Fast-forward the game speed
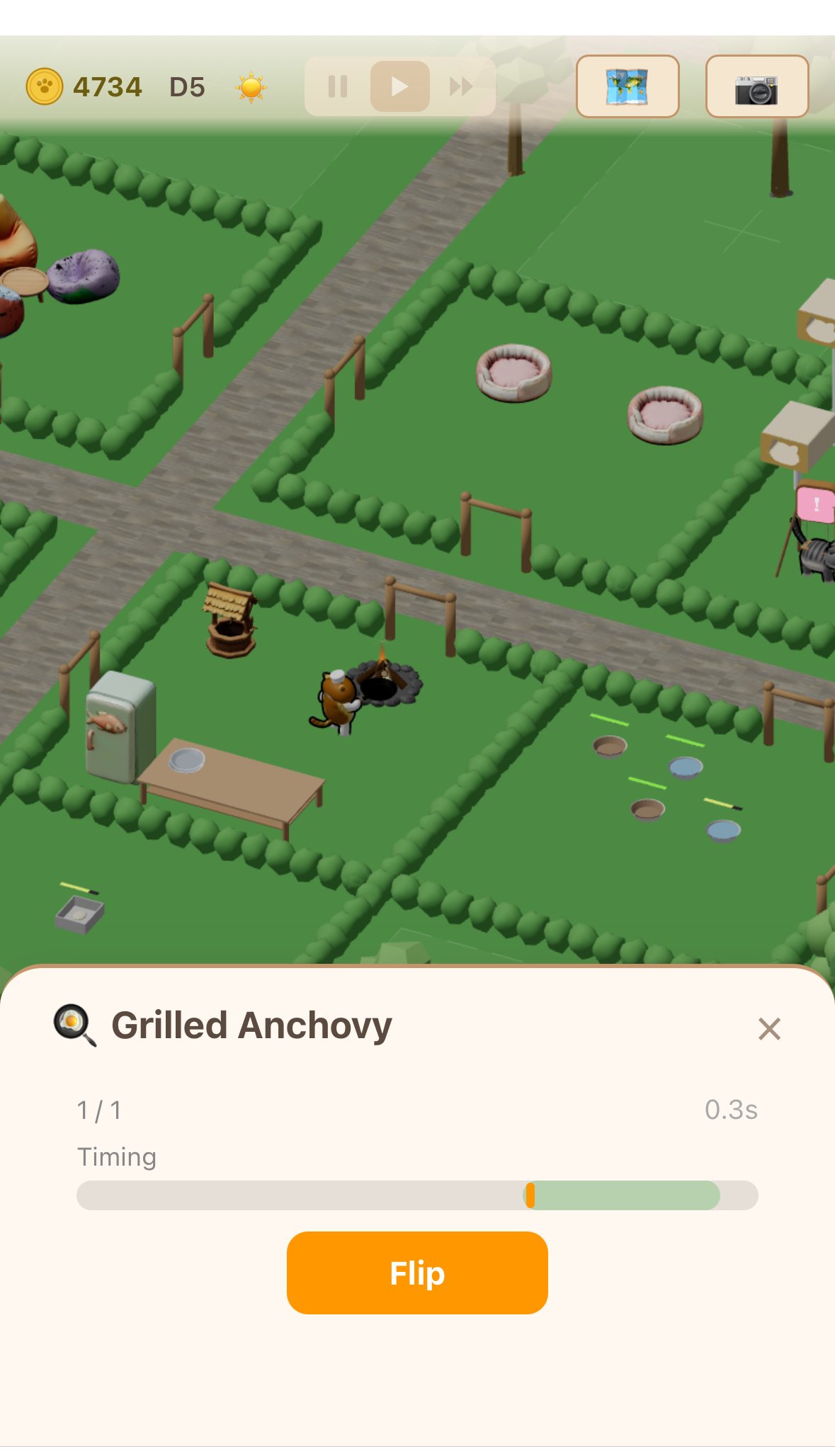The width and height of the screenshot is (835, 1456). pyautogui.click(x=461, y=86)
